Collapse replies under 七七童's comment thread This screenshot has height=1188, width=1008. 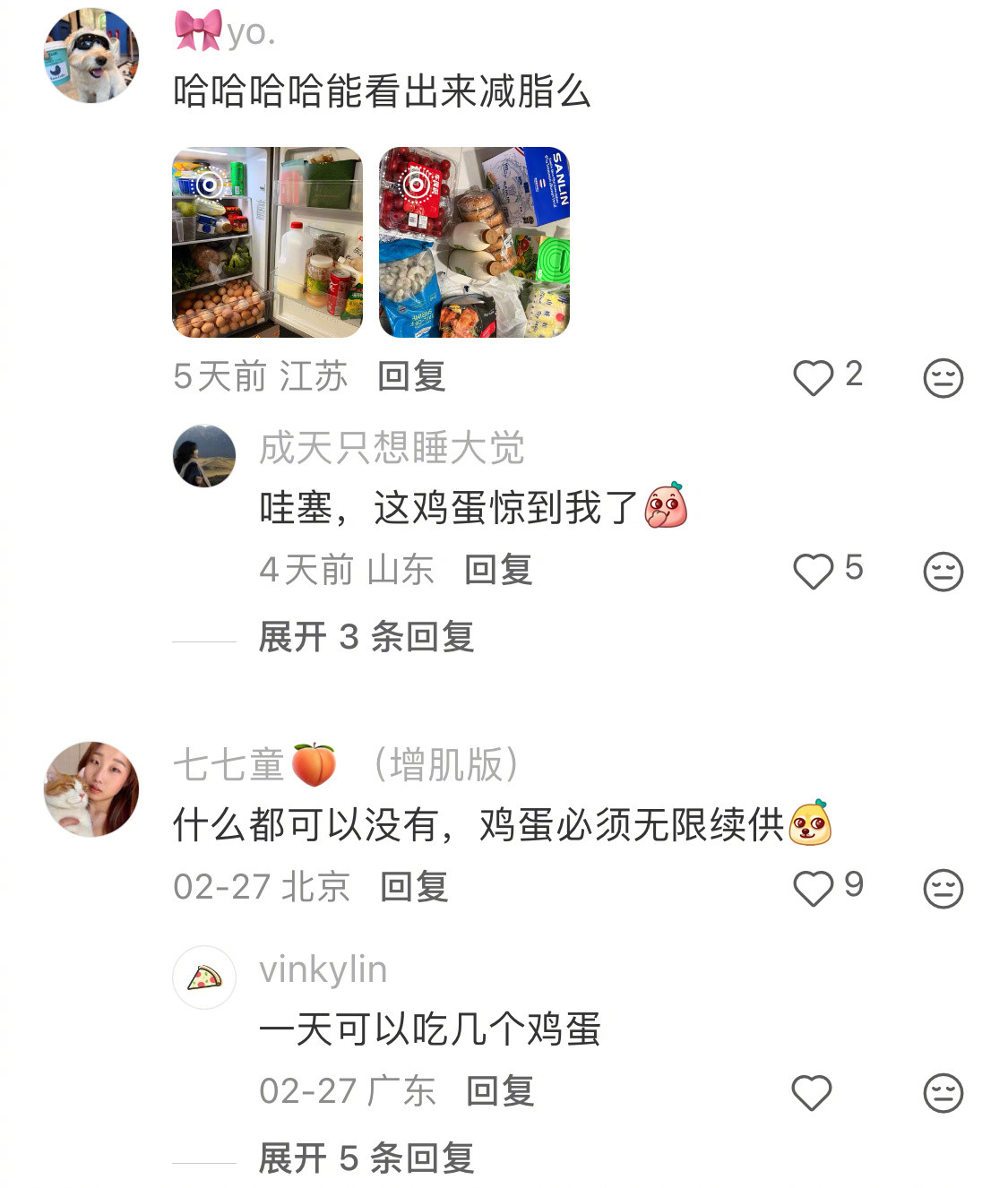[366, 1160]
